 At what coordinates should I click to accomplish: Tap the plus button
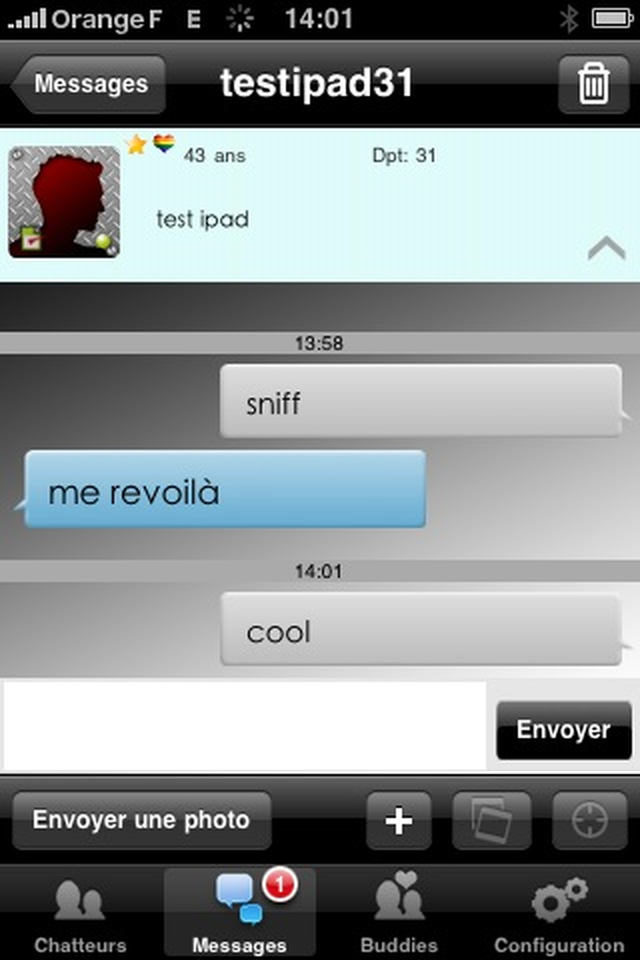pos(398,821)
